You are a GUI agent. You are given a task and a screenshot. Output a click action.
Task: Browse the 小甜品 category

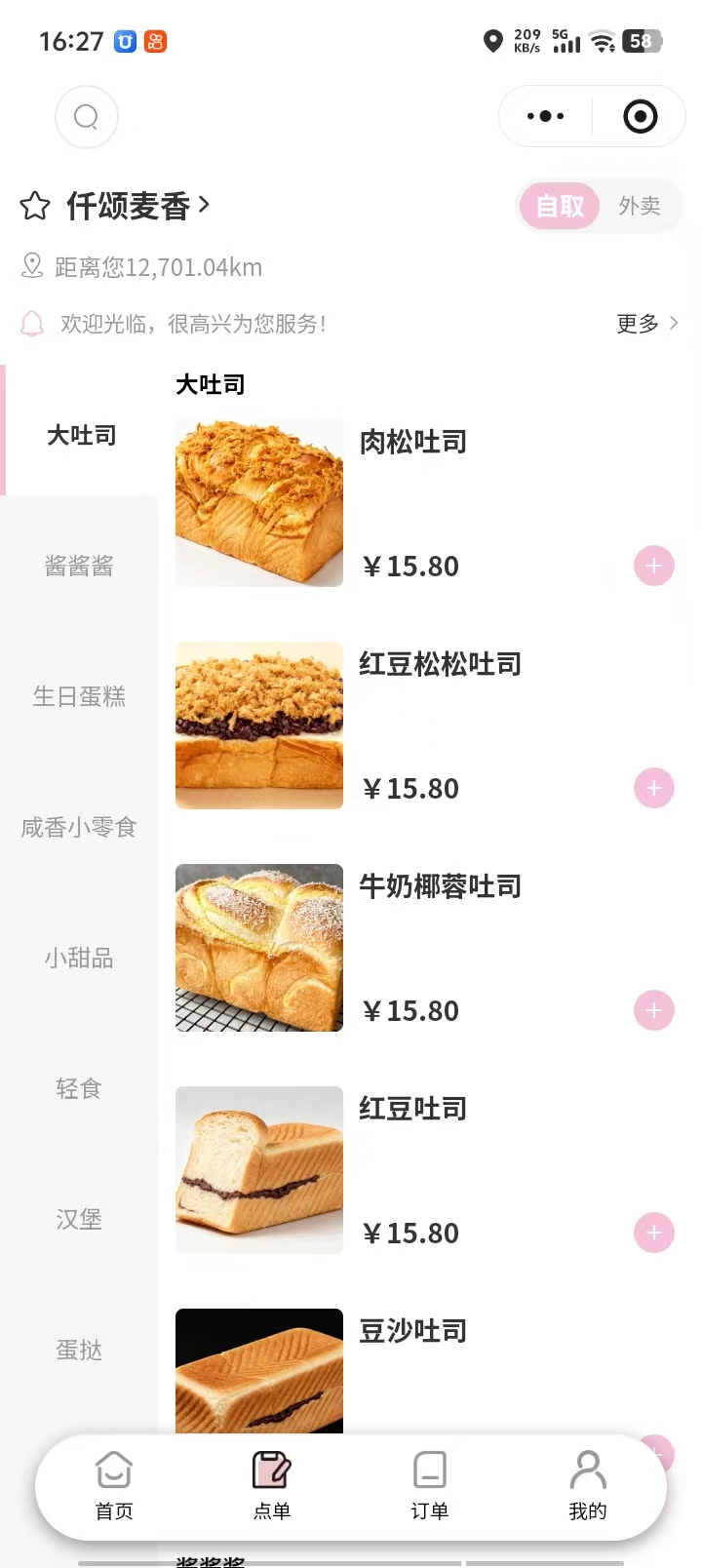click(x=79, y=959)
